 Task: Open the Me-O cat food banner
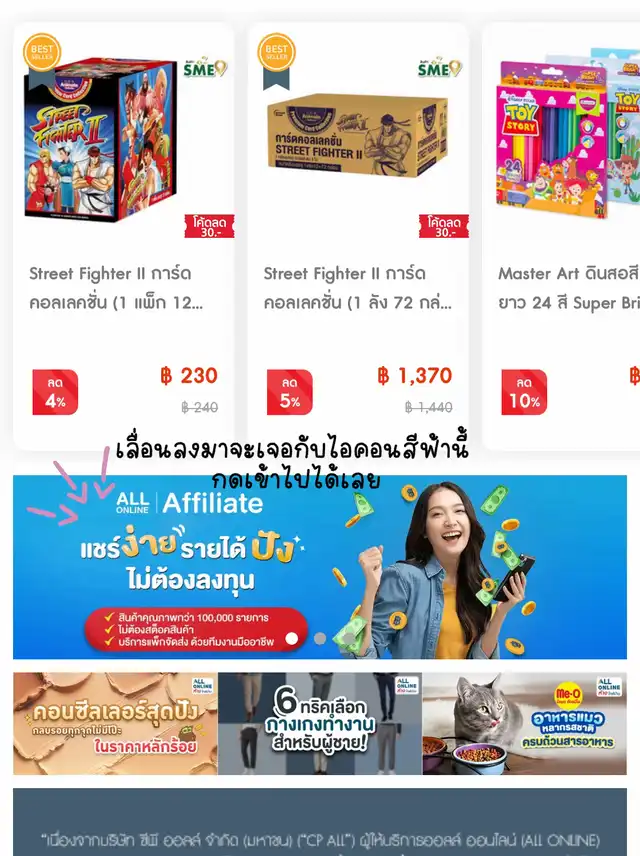click(524, 724)
